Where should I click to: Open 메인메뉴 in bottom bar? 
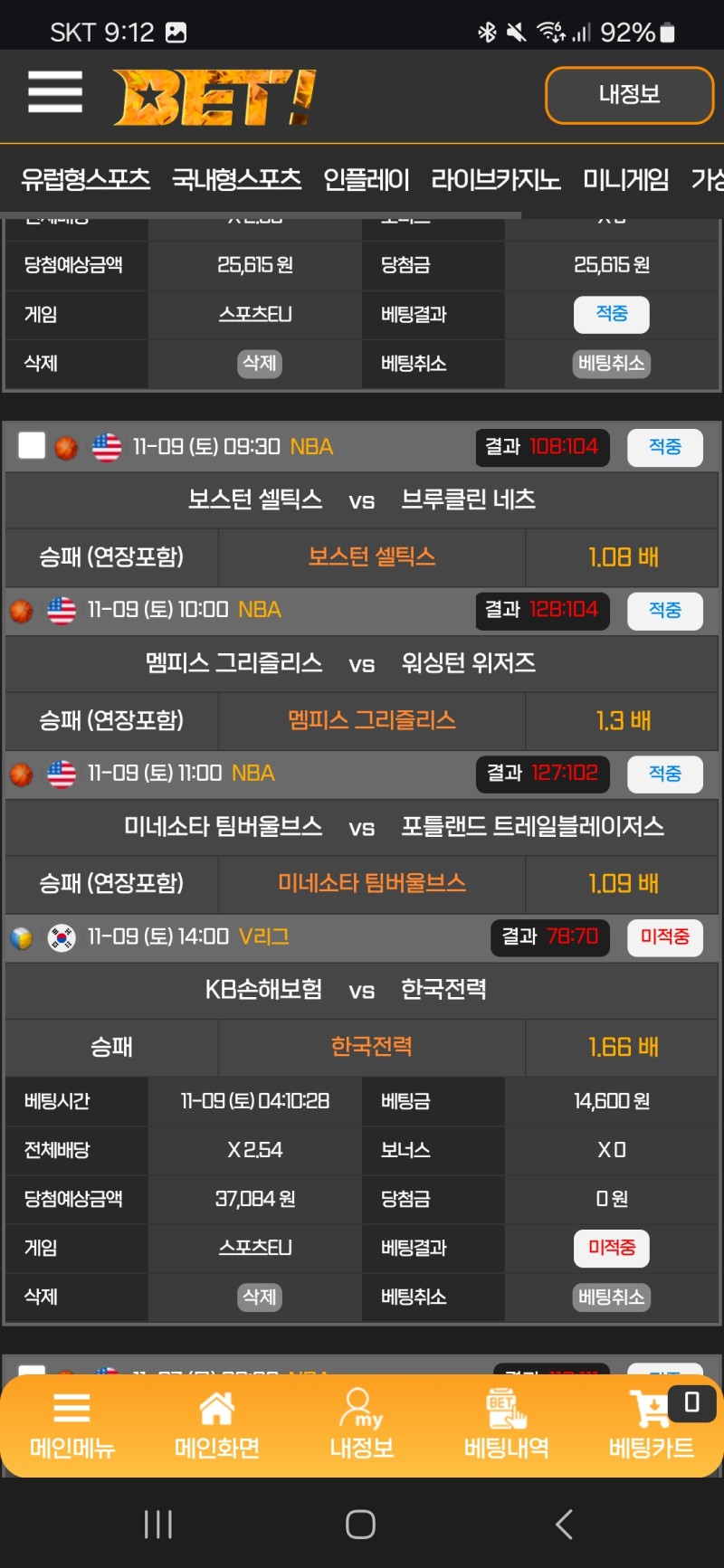pyautogui.click(x=71, y=1424)
